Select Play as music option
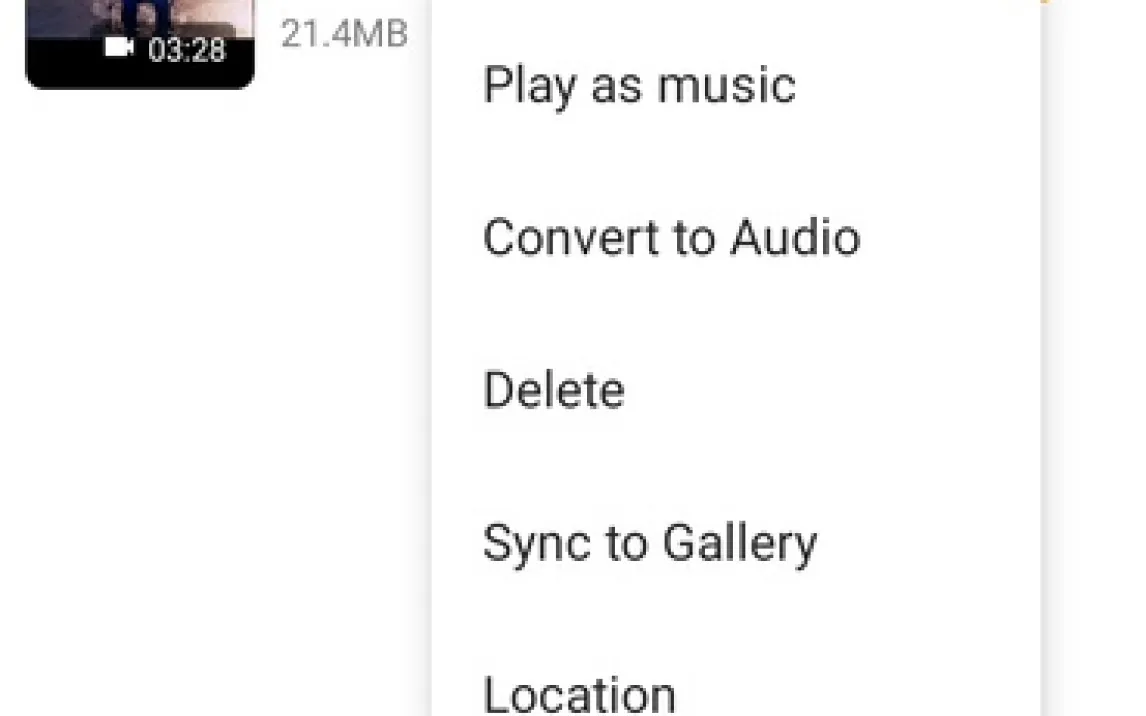The height and width of the screenshot is (716, 1146). click(639, 85)
